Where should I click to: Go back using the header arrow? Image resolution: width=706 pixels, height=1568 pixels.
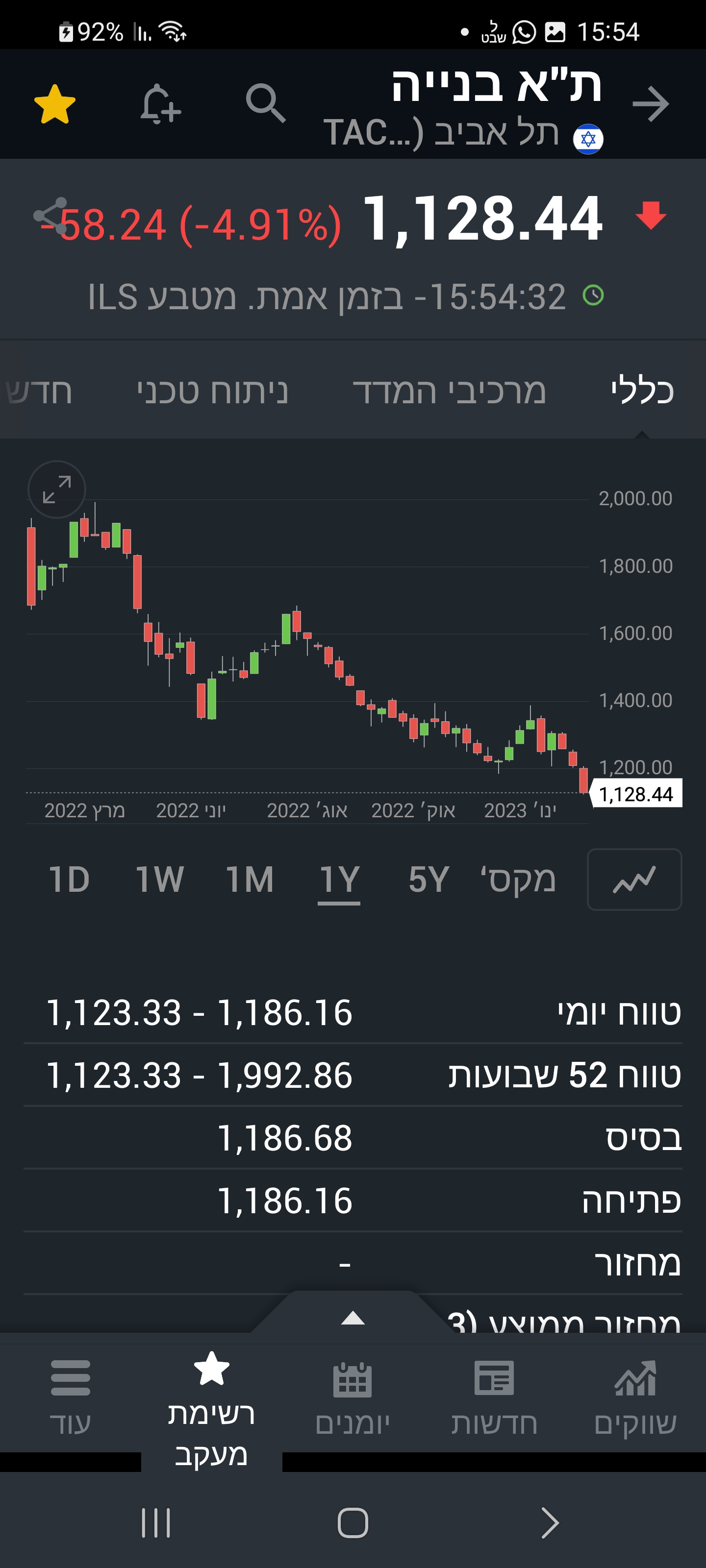(650, 104)
